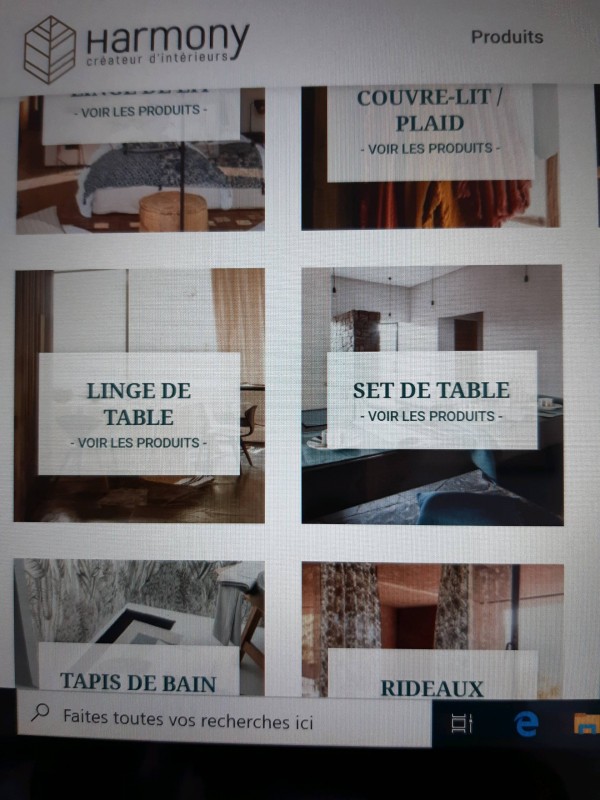Open the Tapis de Bain category

point(137,680)
